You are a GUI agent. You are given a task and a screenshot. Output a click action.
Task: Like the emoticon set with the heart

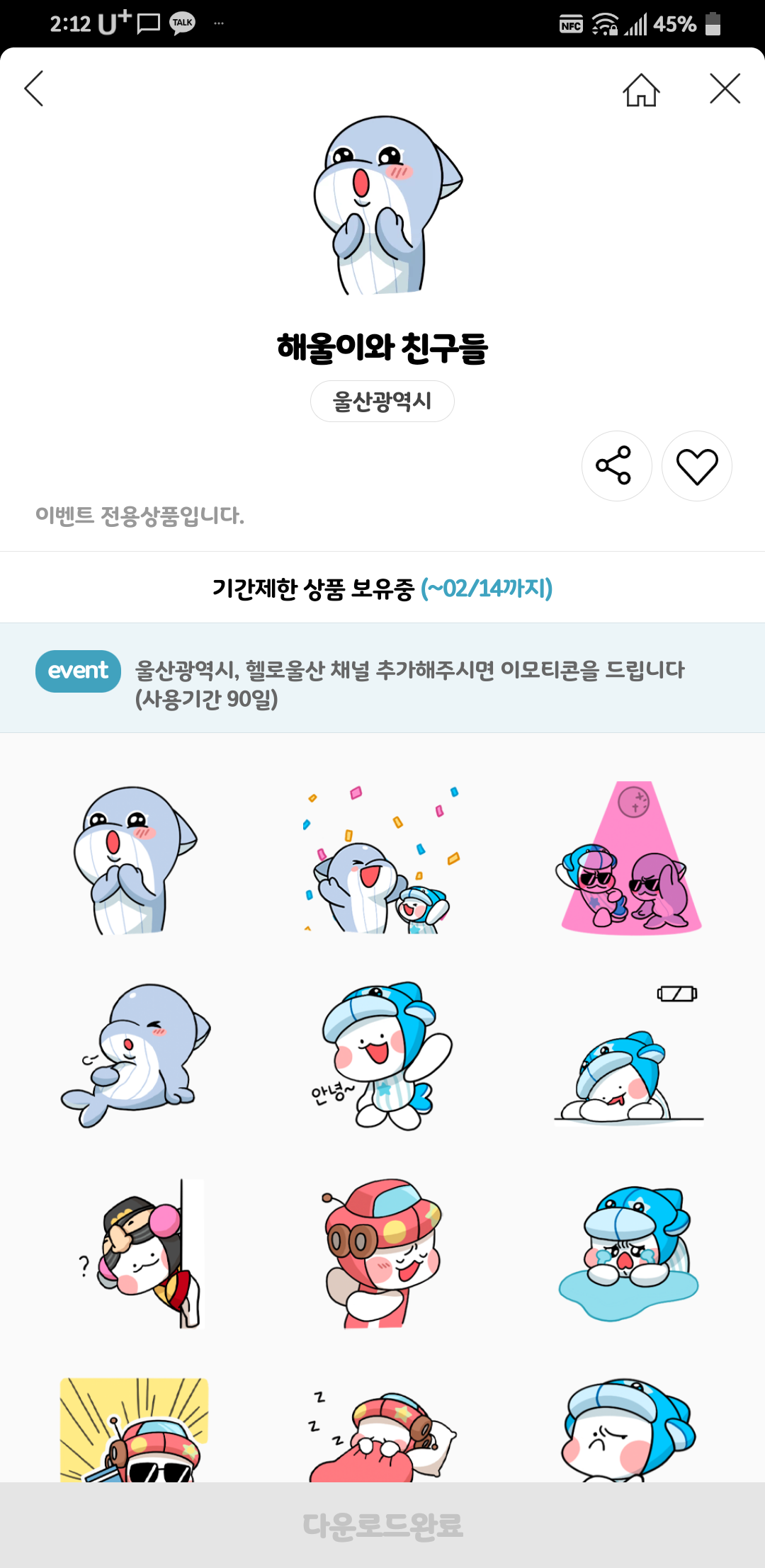697,466
